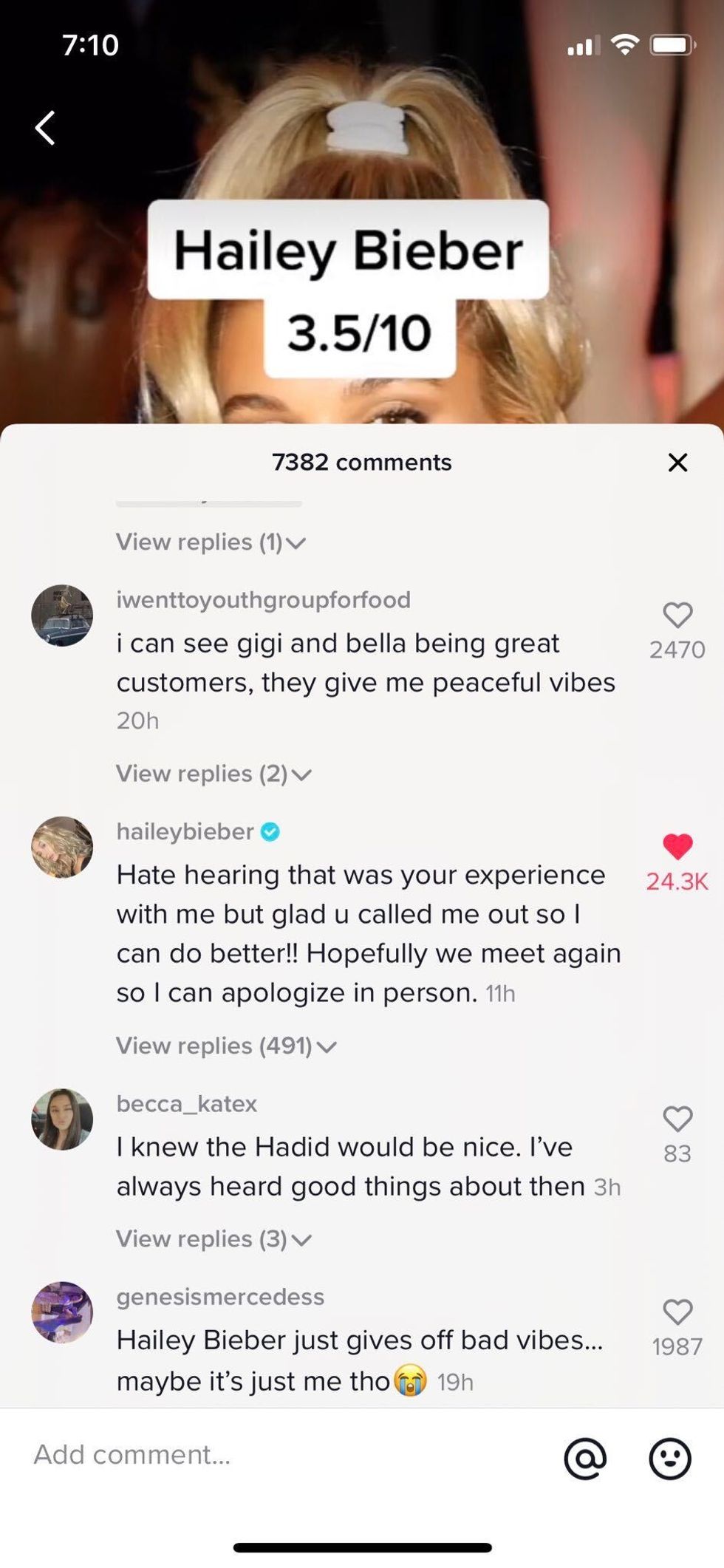Mention someone with the @ icon
This screenshot has height=1568, width=724.
tap(585, 1459)
